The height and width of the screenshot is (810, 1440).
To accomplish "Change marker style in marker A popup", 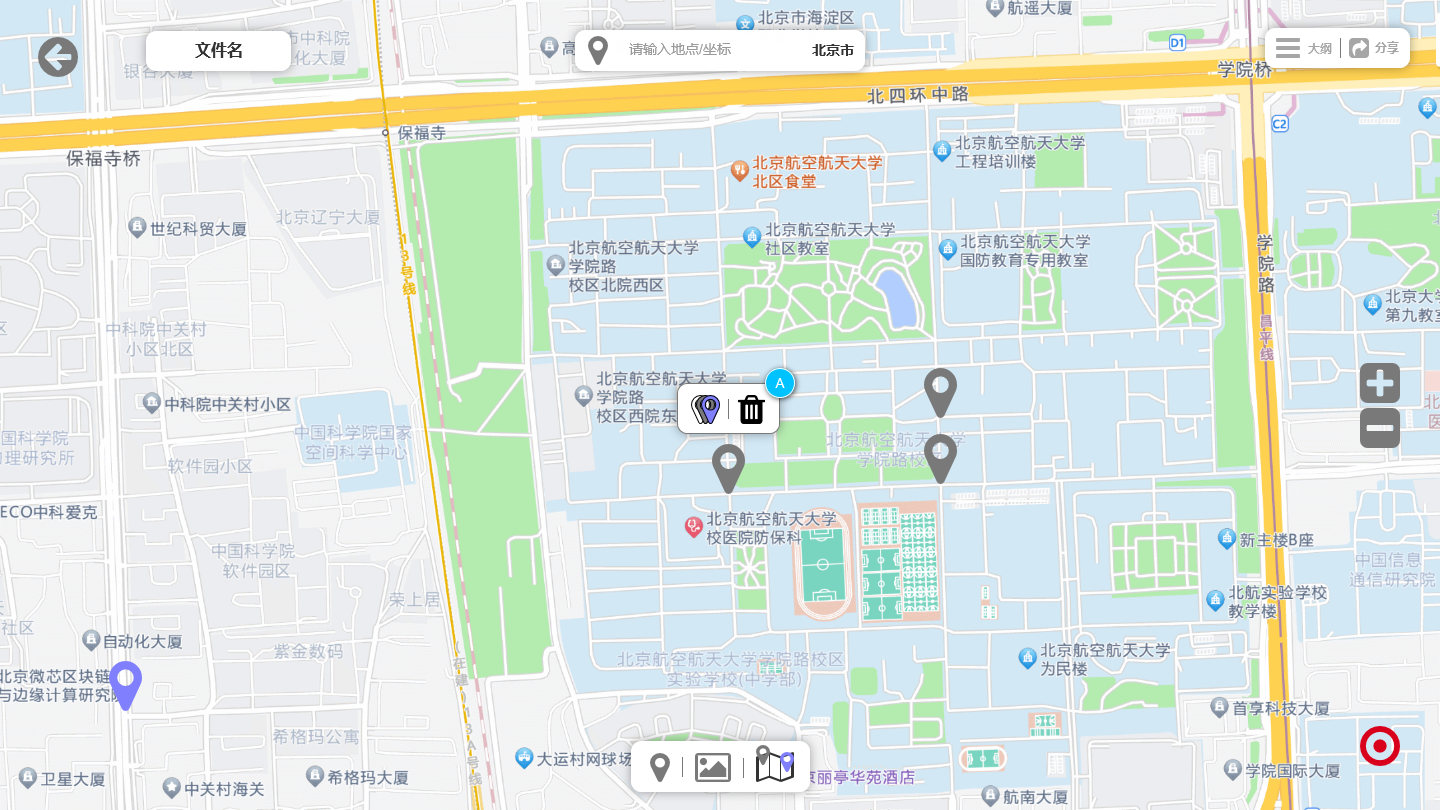I will (706, 409).
